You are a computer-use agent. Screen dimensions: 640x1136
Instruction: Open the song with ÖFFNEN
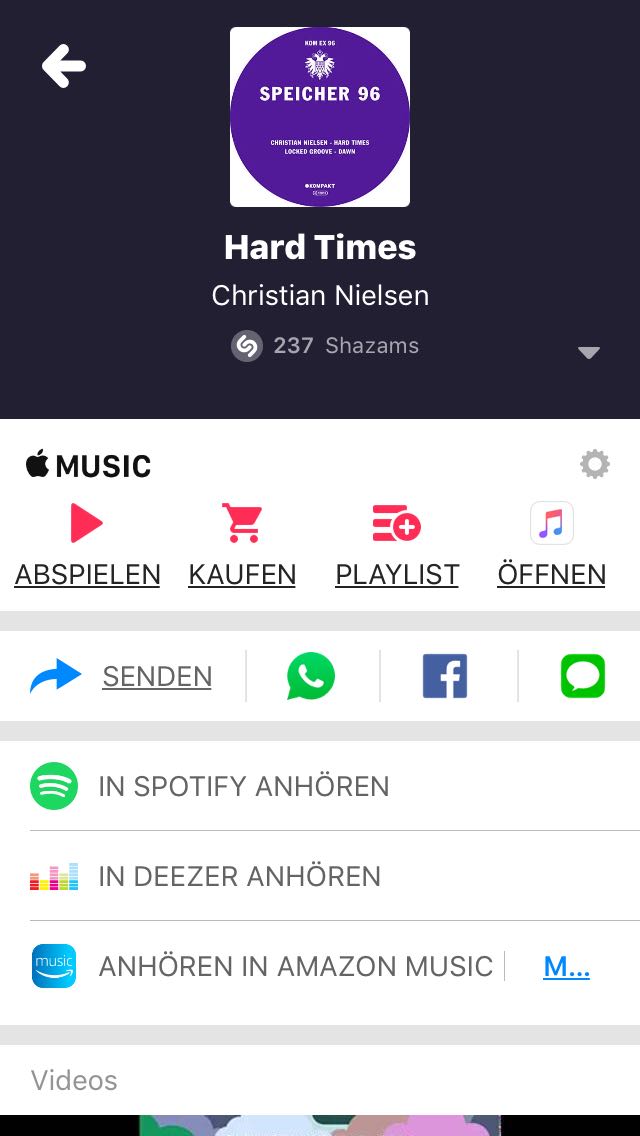[551, 546]
